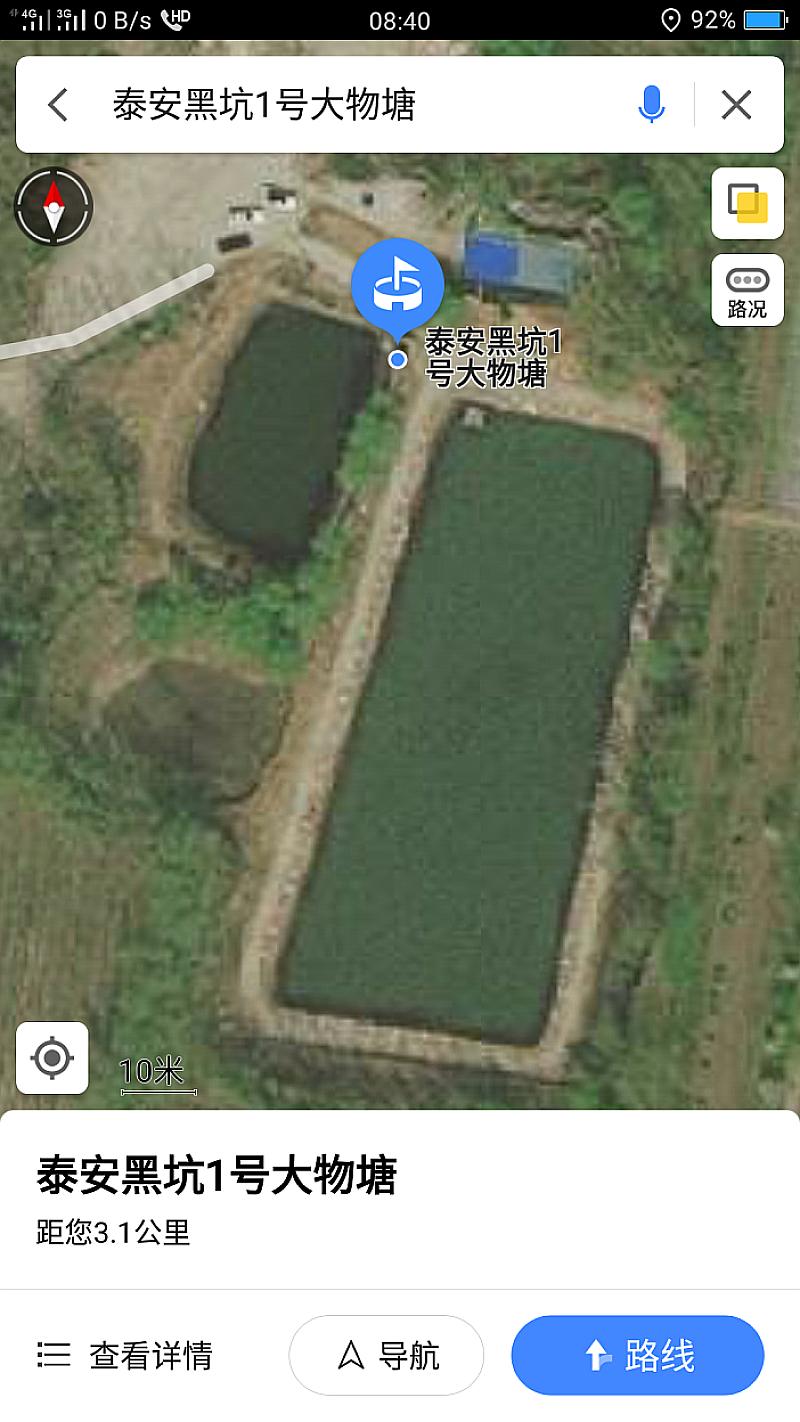Toggle the 路况 traffic layer

point(747,291)
